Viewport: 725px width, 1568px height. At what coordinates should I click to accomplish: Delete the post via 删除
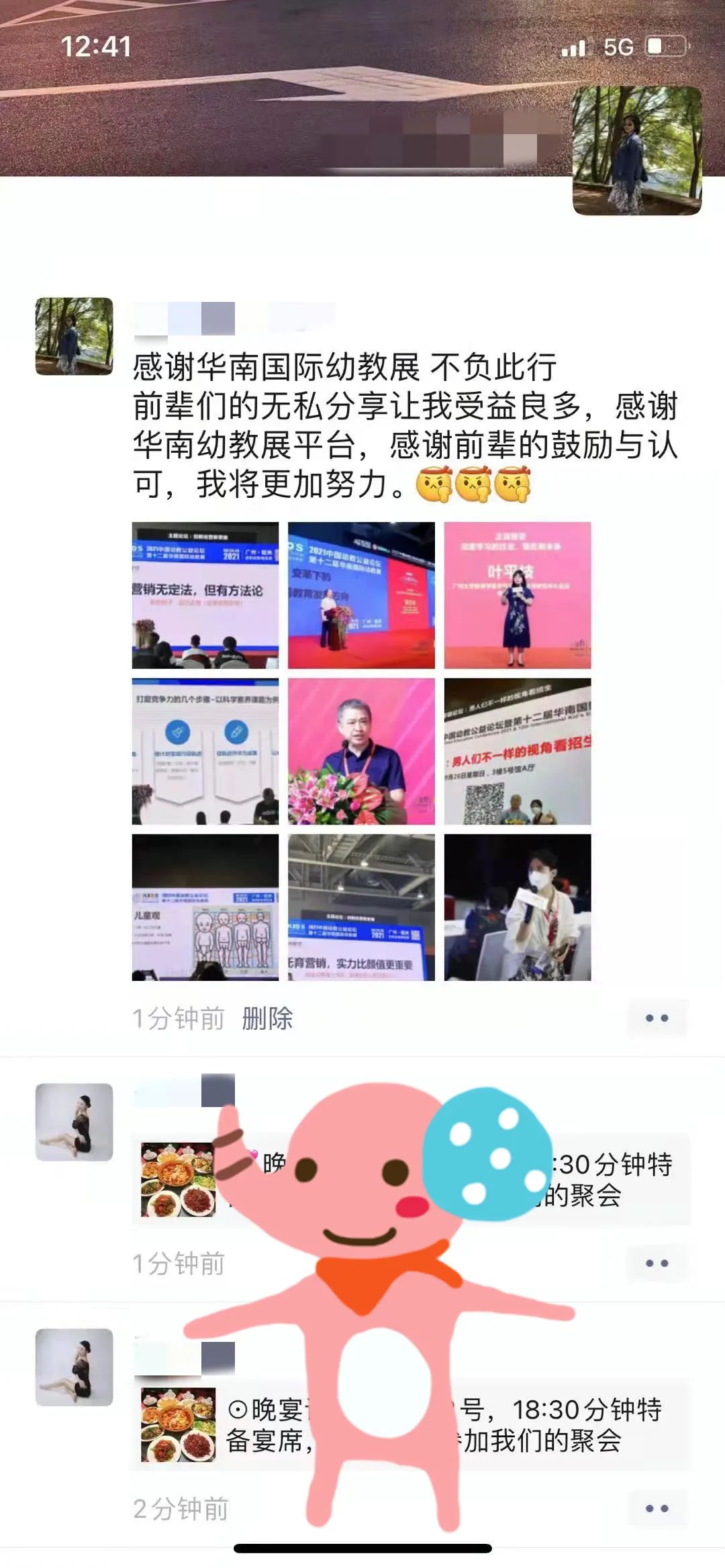[267, 1018]
